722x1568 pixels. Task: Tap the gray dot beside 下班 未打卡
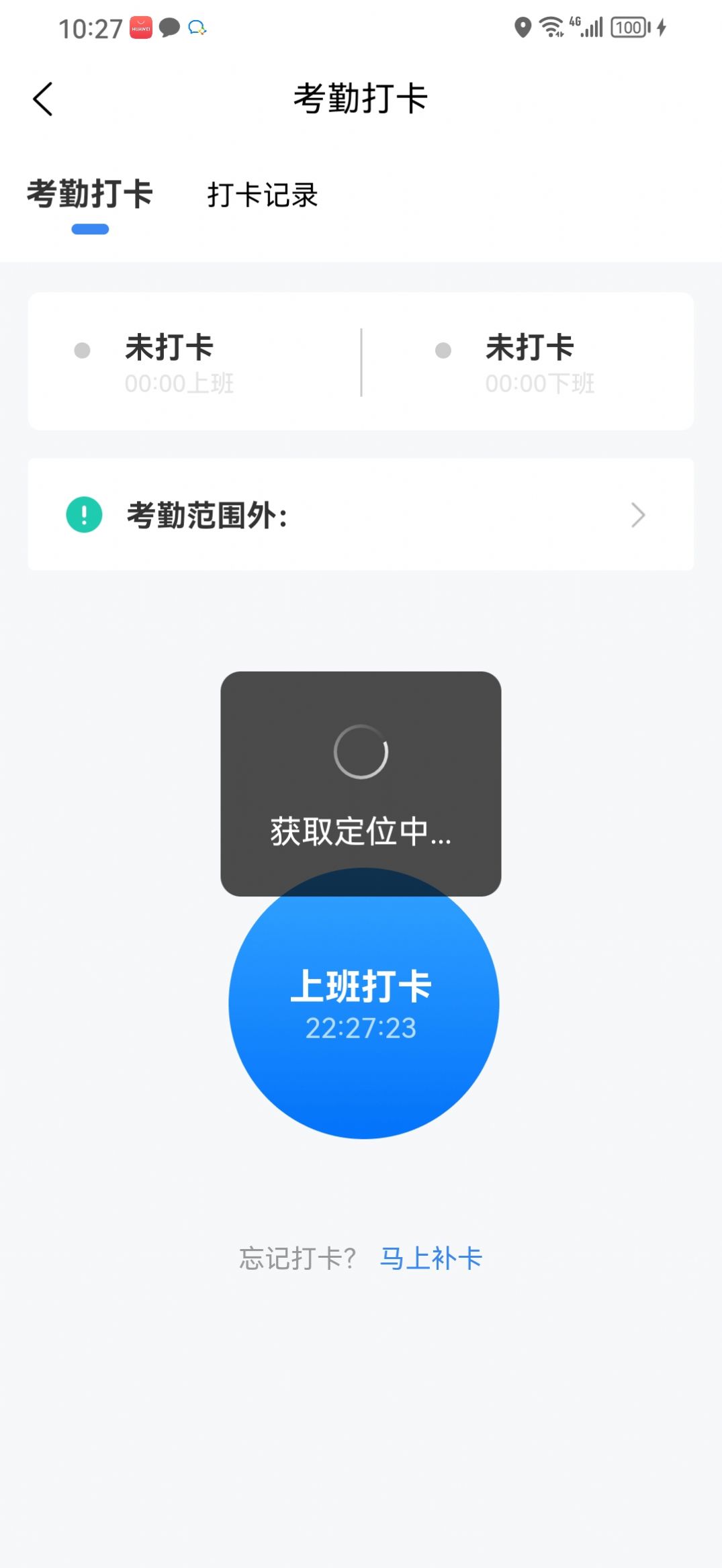click(x=442, y=349)
